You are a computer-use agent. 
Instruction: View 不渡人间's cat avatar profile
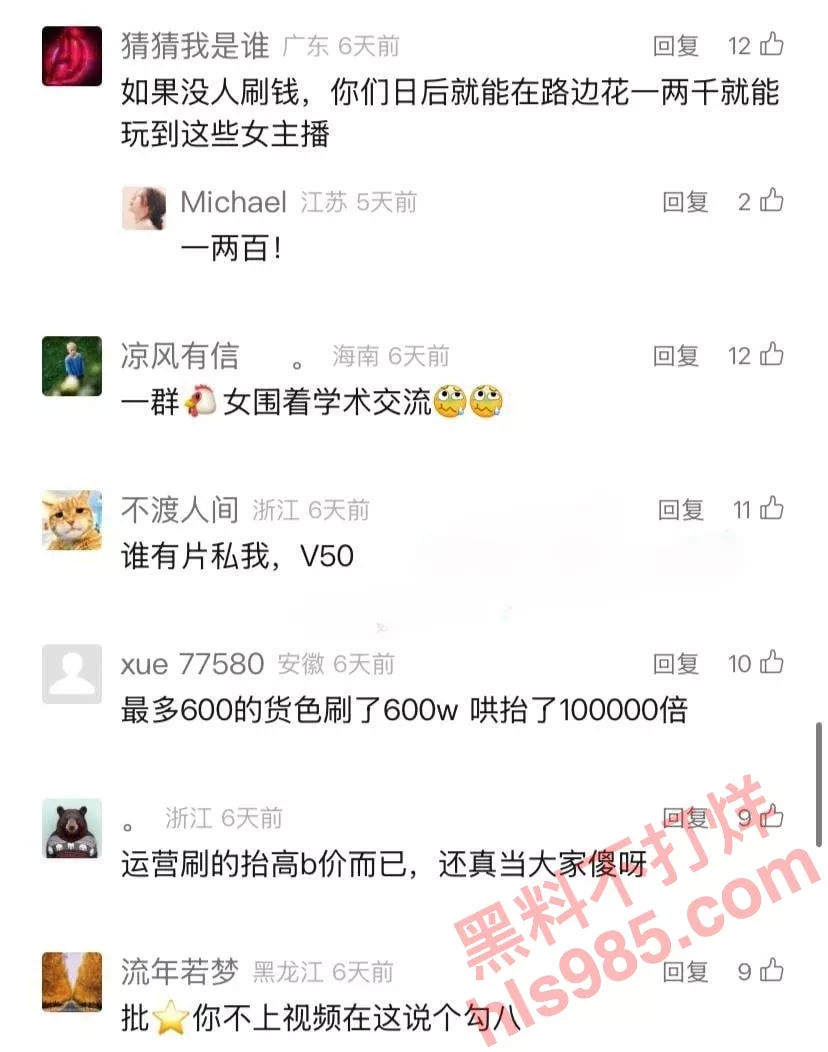pyautogui.click(x=72, y=520)
